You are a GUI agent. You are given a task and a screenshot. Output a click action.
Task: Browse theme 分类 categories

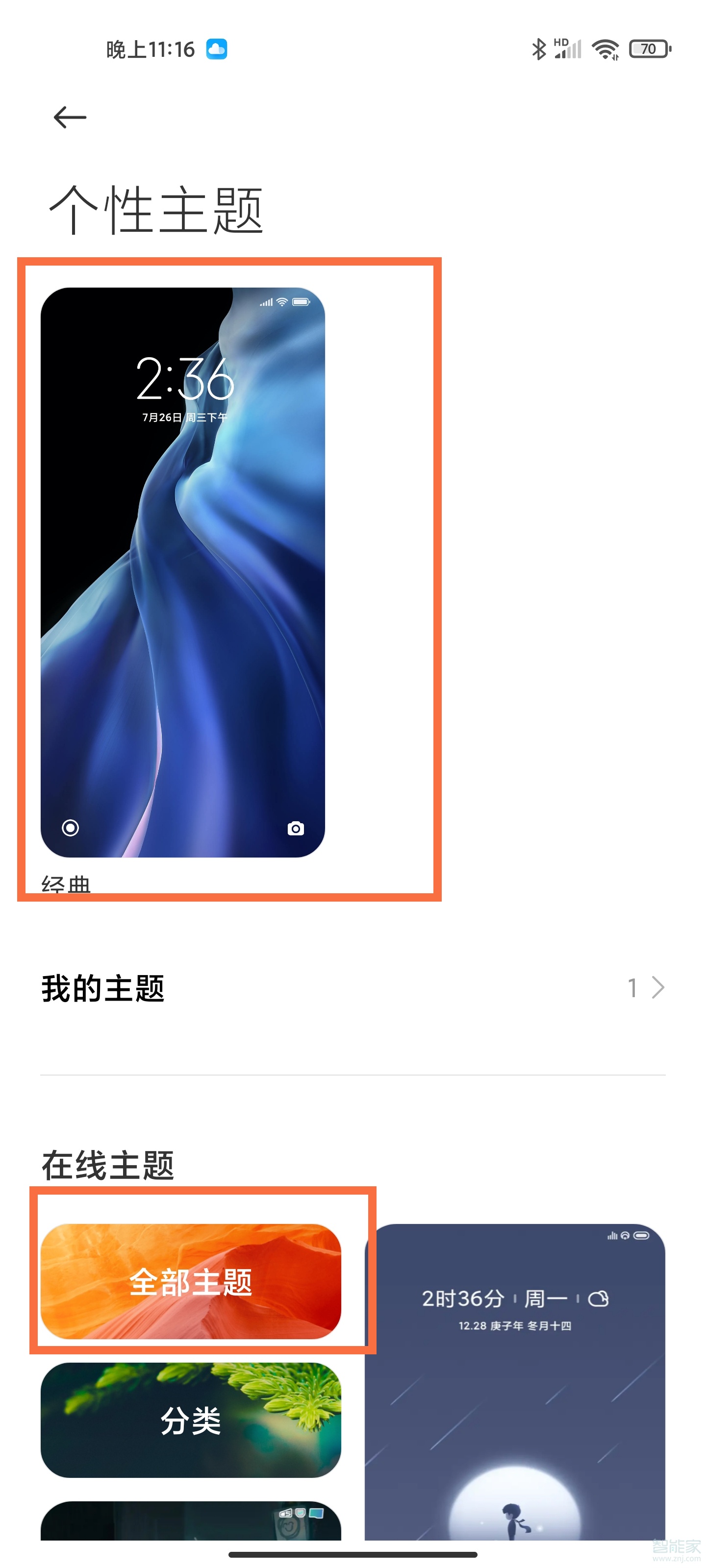point(191,1420)
